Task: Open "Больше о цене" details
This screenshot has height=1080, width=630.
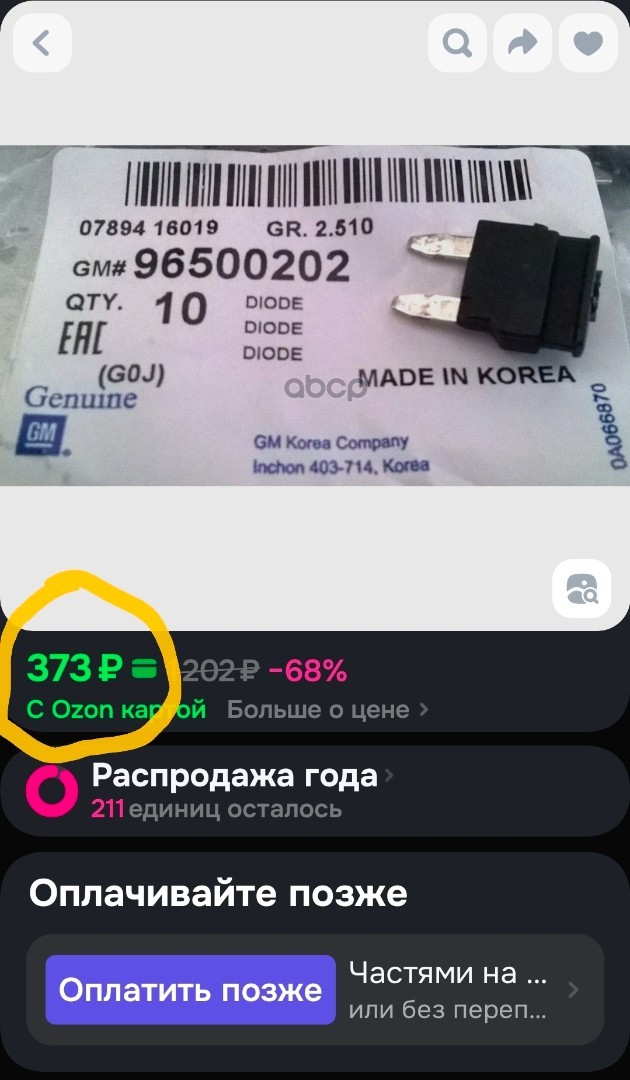Action: click(x=327, y=710)
